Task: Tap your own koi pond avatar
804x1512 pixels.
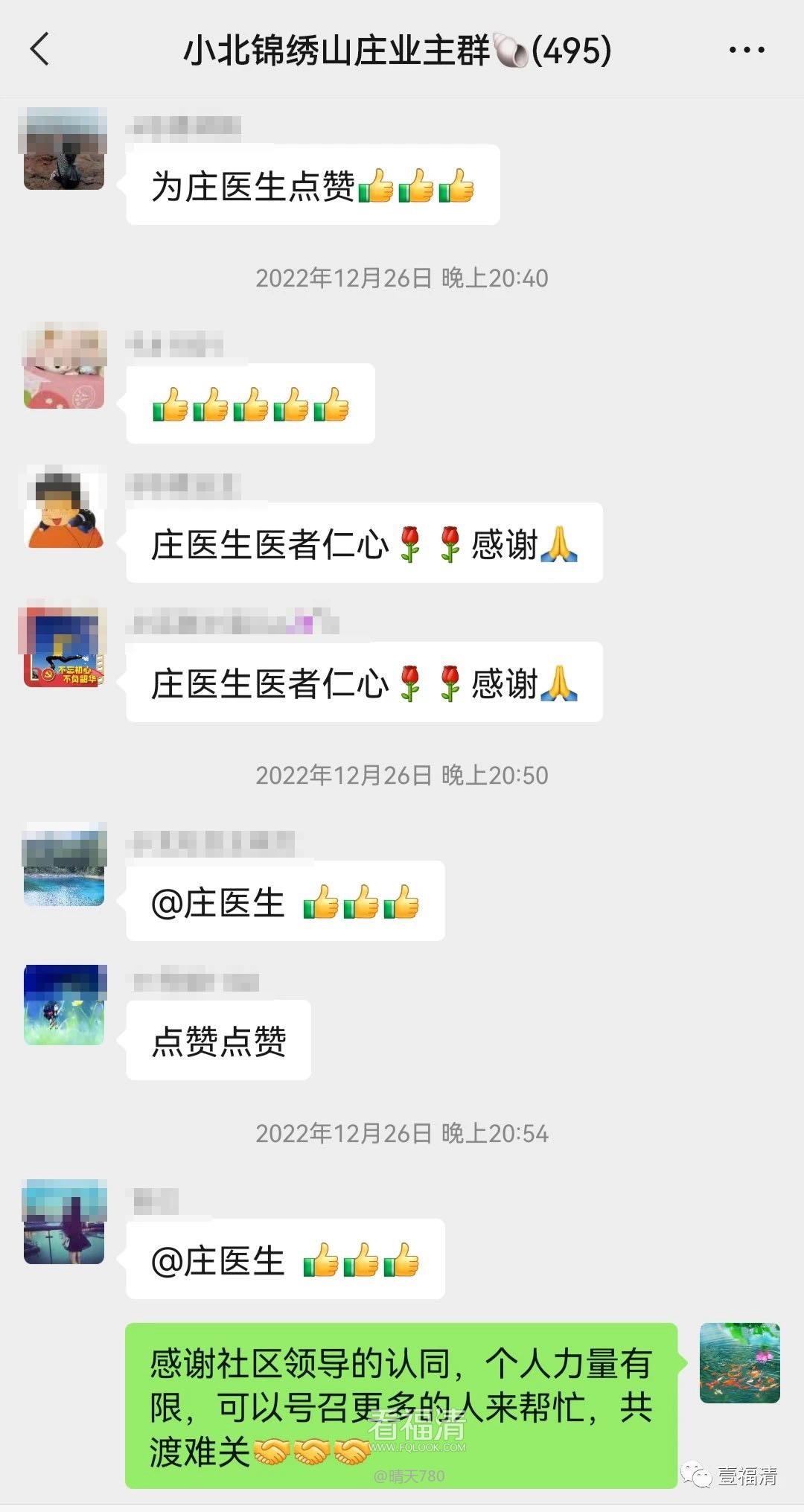Action: [x=739, y=1362]
